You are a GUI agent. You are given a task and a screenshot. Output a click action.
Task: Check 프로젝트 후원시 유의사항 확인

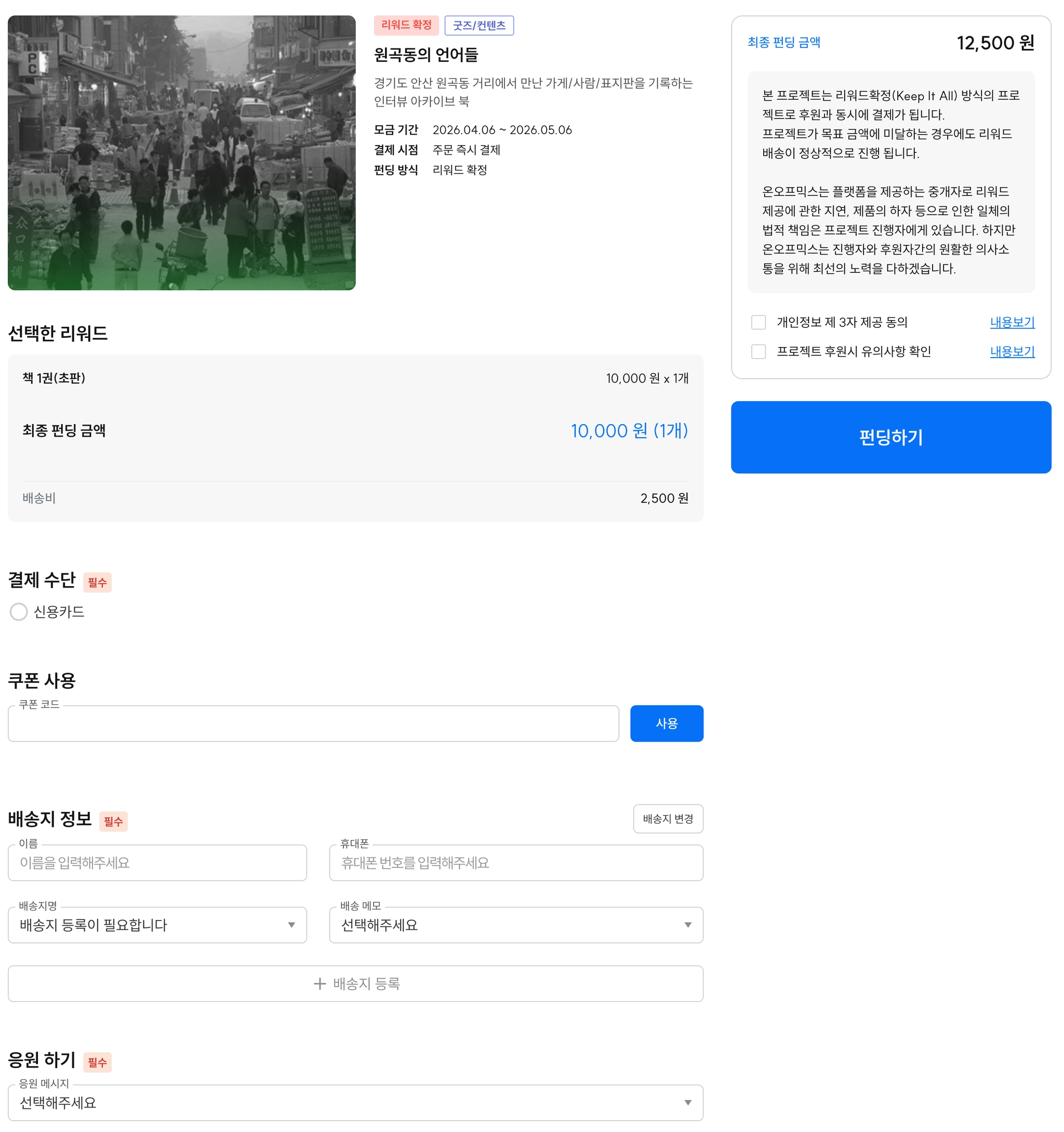pyautogui.click(x=759, y=351)
